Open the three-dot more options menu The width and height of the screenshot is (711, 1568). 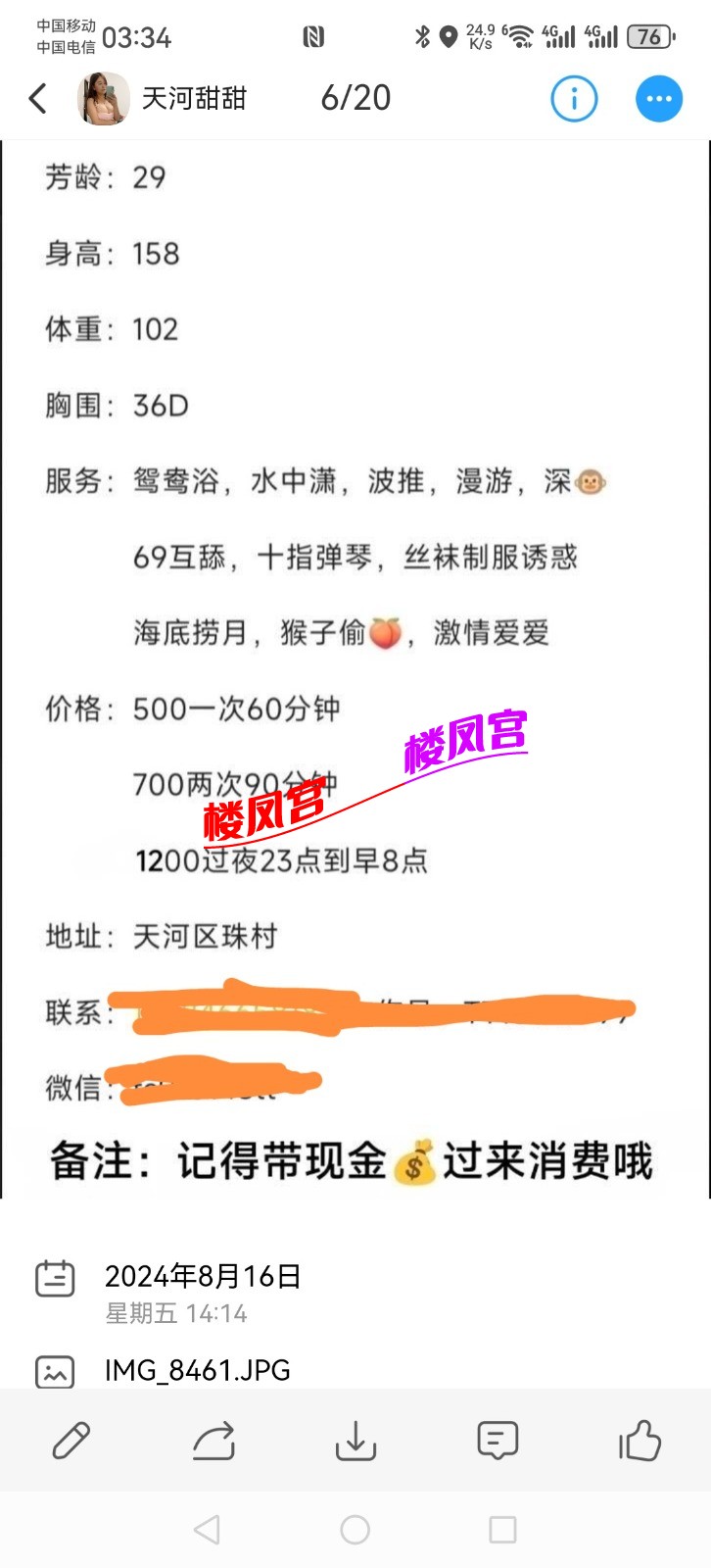659,98
